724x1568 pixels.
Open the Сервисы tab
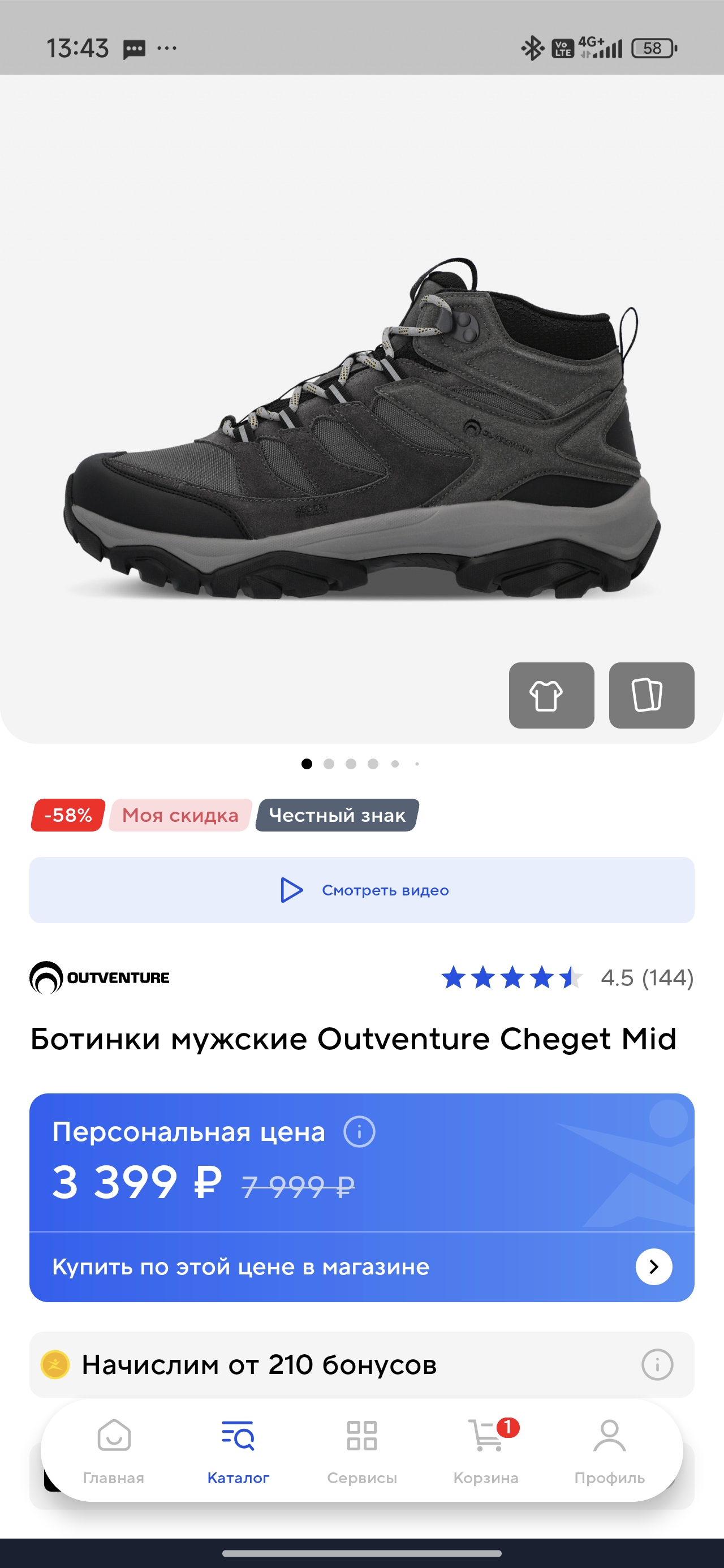click(x=361, y=1450)
